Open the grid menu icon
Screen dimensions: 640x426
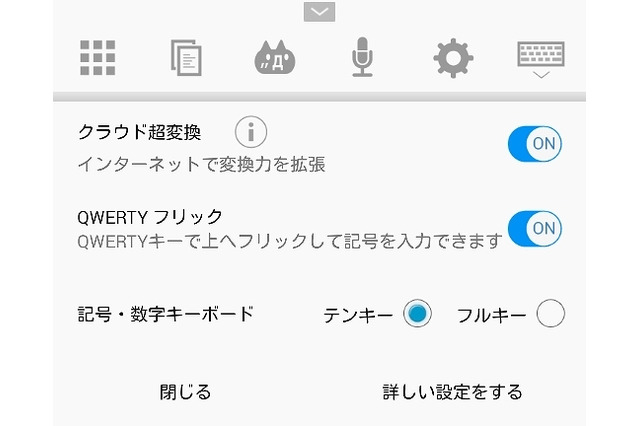(x=98, y=58)
